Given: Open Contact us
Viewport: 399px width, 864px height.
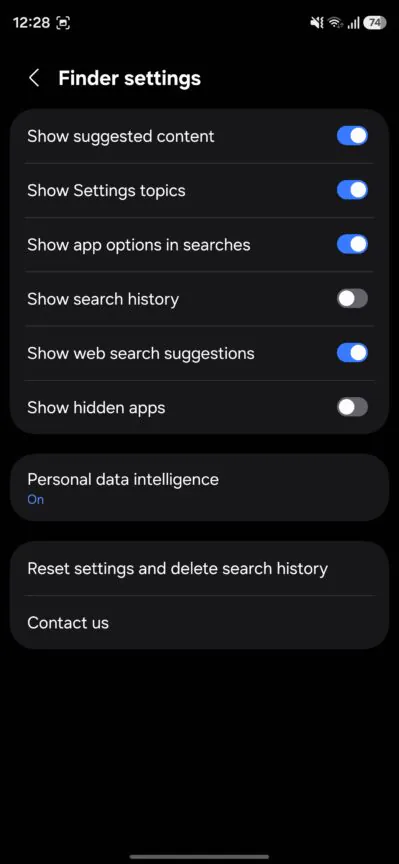Looking at the screenshot, I should 200,623.
